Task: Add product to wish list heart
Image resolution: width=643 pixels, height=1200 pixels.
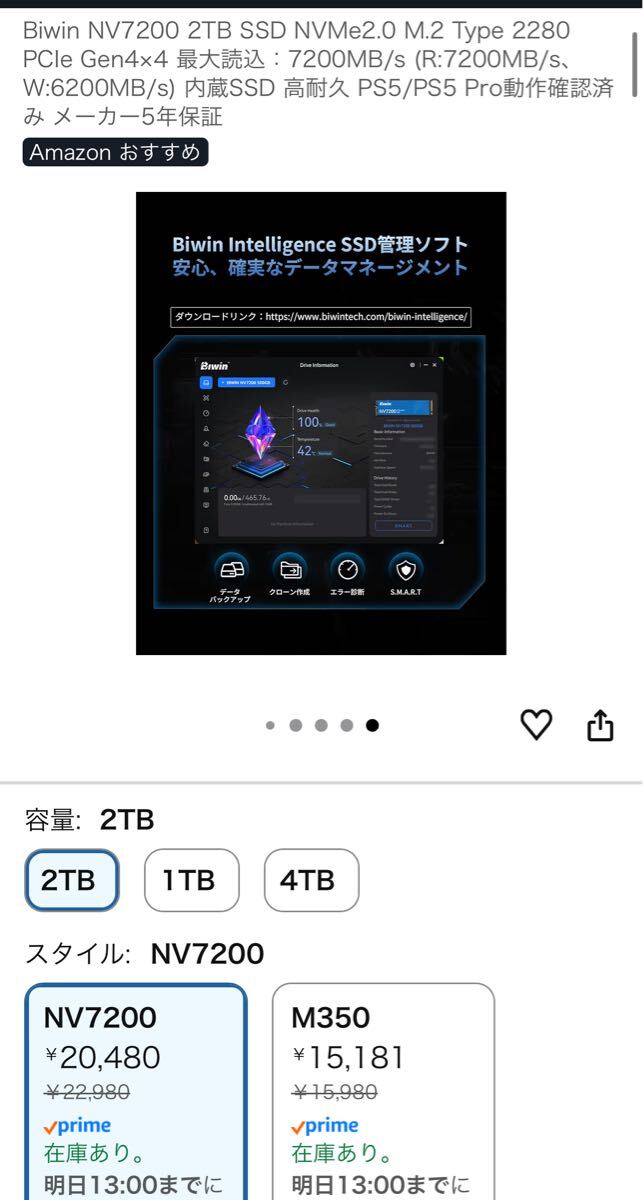Action: pos(537,724)
